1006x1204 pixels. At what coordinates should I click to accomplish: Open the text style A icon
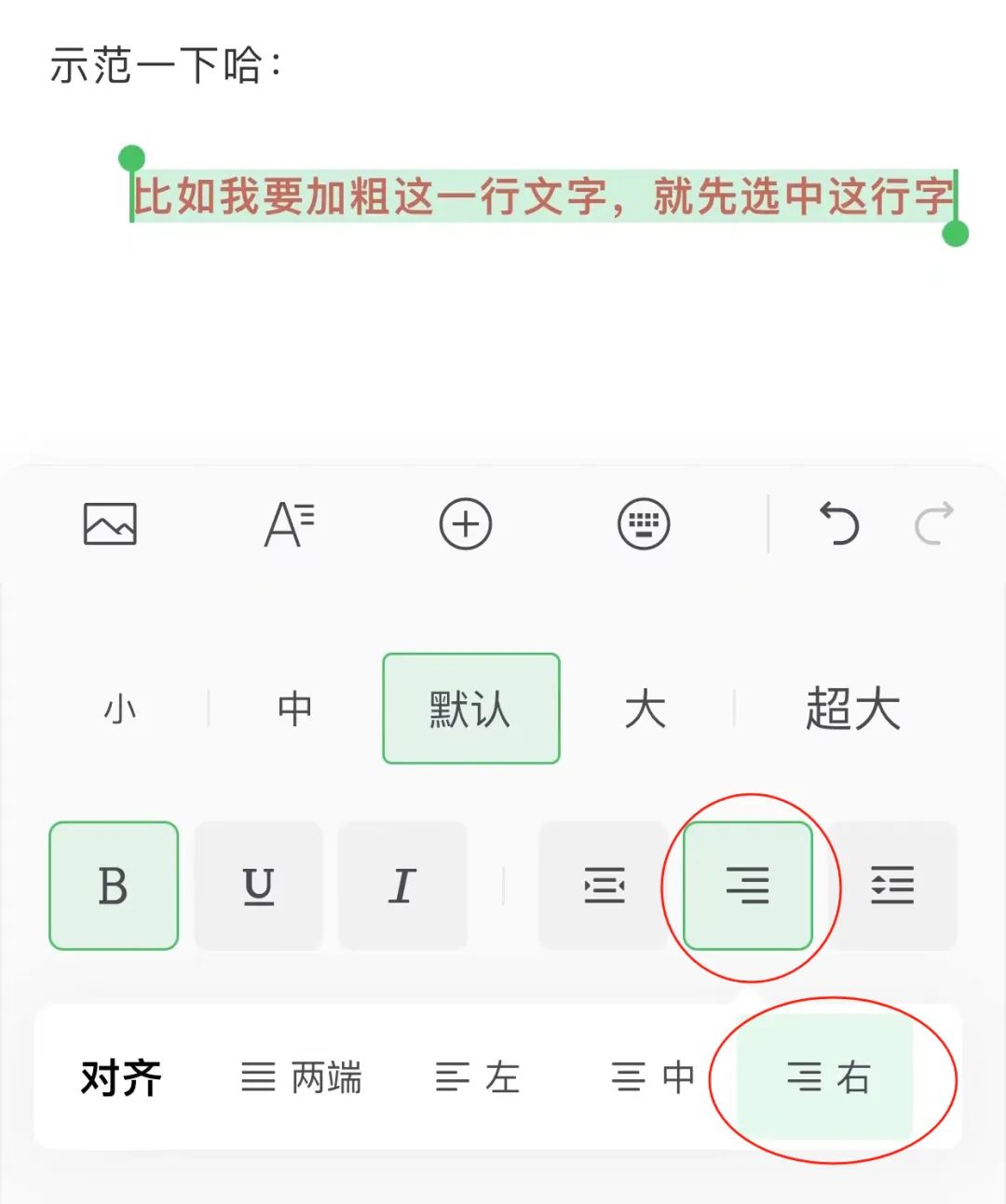[x=289, y=523]
